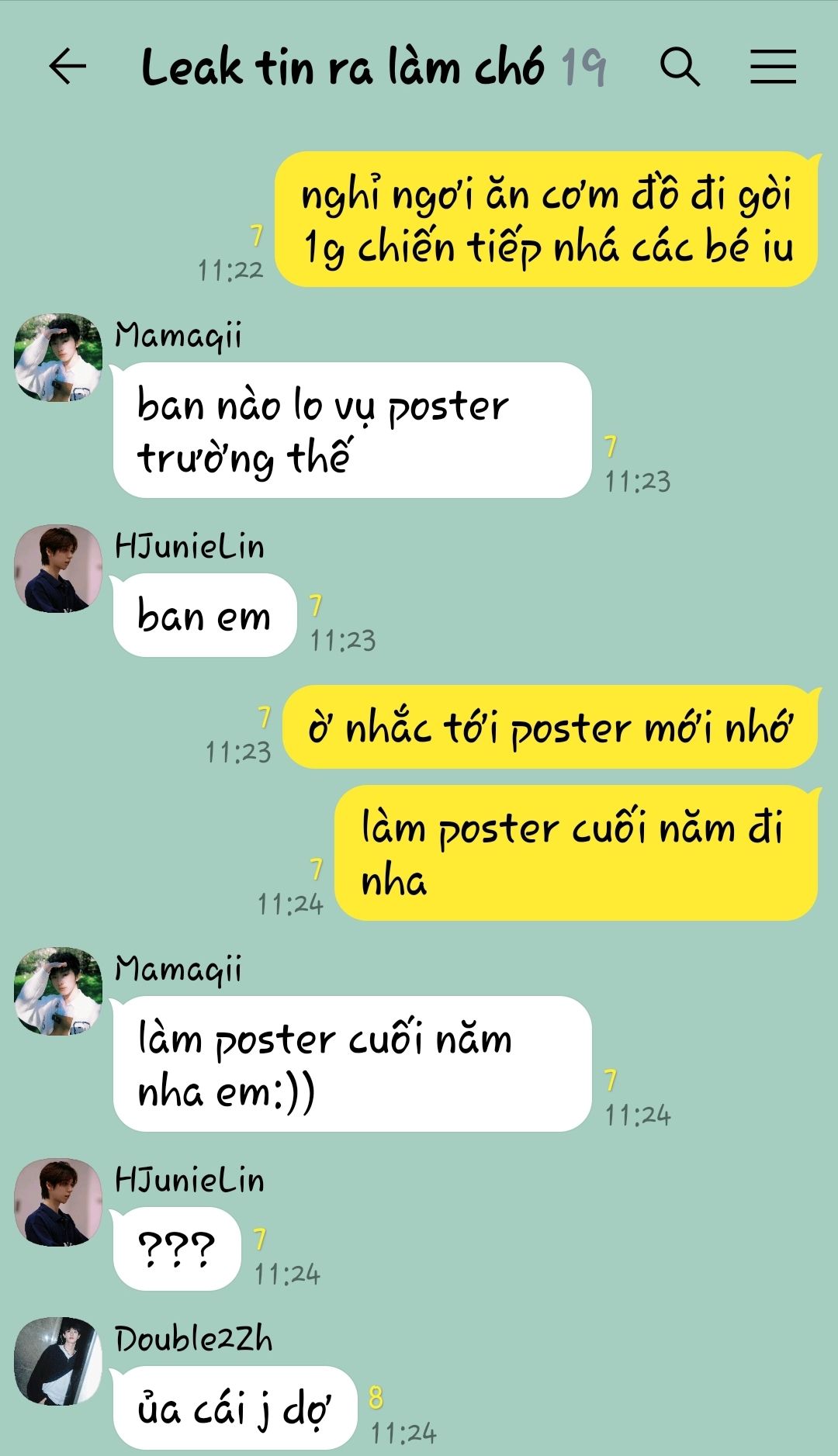Open the chat room menu
The height and width of the screenshot is (1456, 838).
click(x=773, y=67)
